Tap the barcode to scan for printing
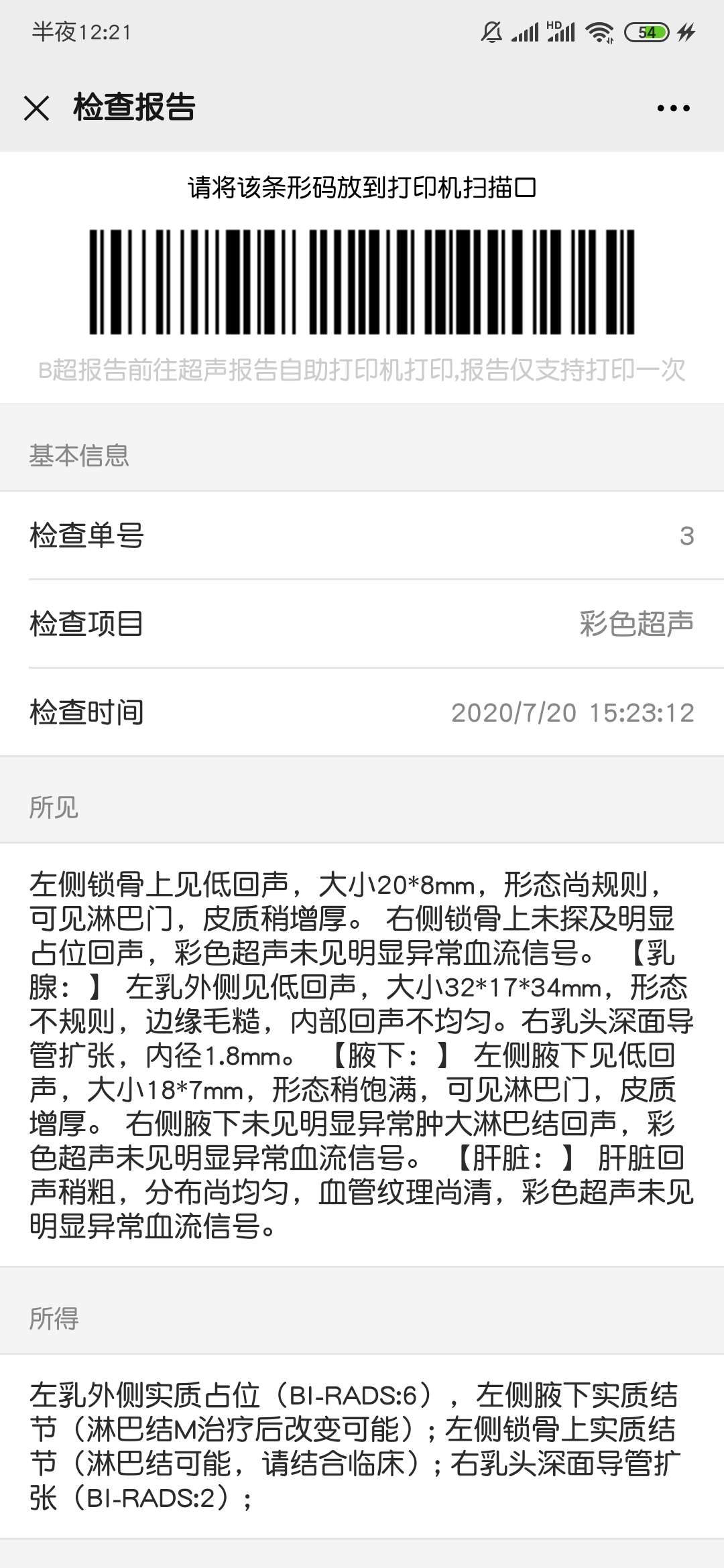The image size is (724, 1568). 362,281
